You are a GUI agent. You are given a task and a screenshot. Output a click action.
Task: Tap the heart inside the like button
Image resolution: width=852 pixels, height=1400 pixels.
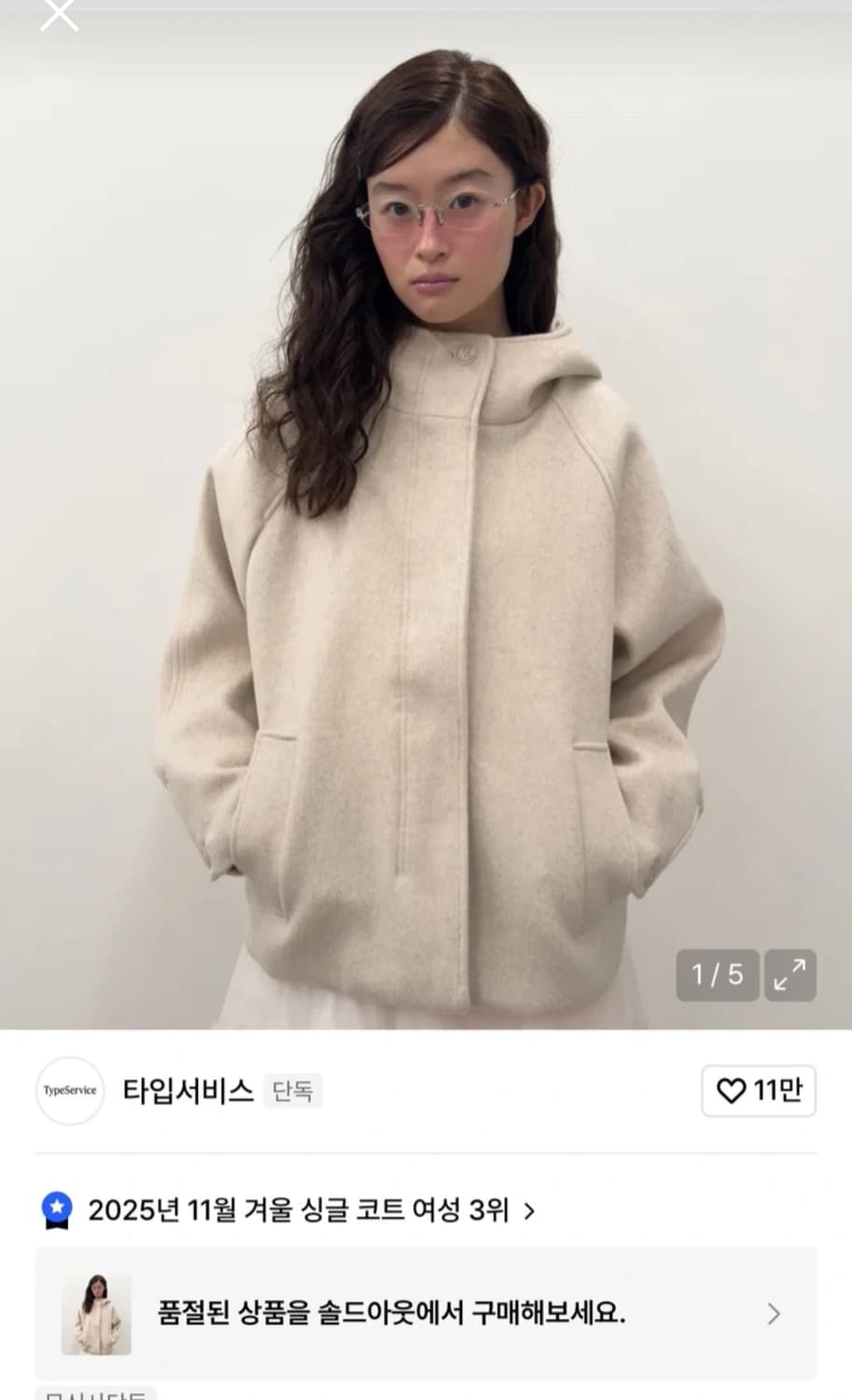click(730, 1091)
